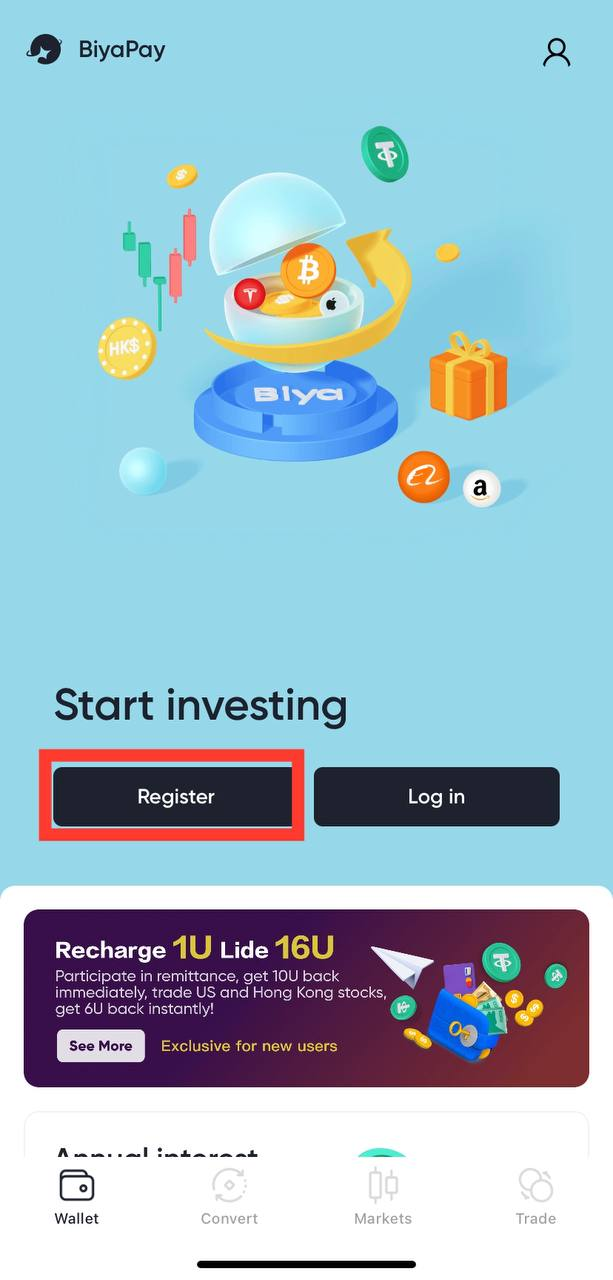Open the Trade tab
613x1280 pixels.
pos(535,1197)
